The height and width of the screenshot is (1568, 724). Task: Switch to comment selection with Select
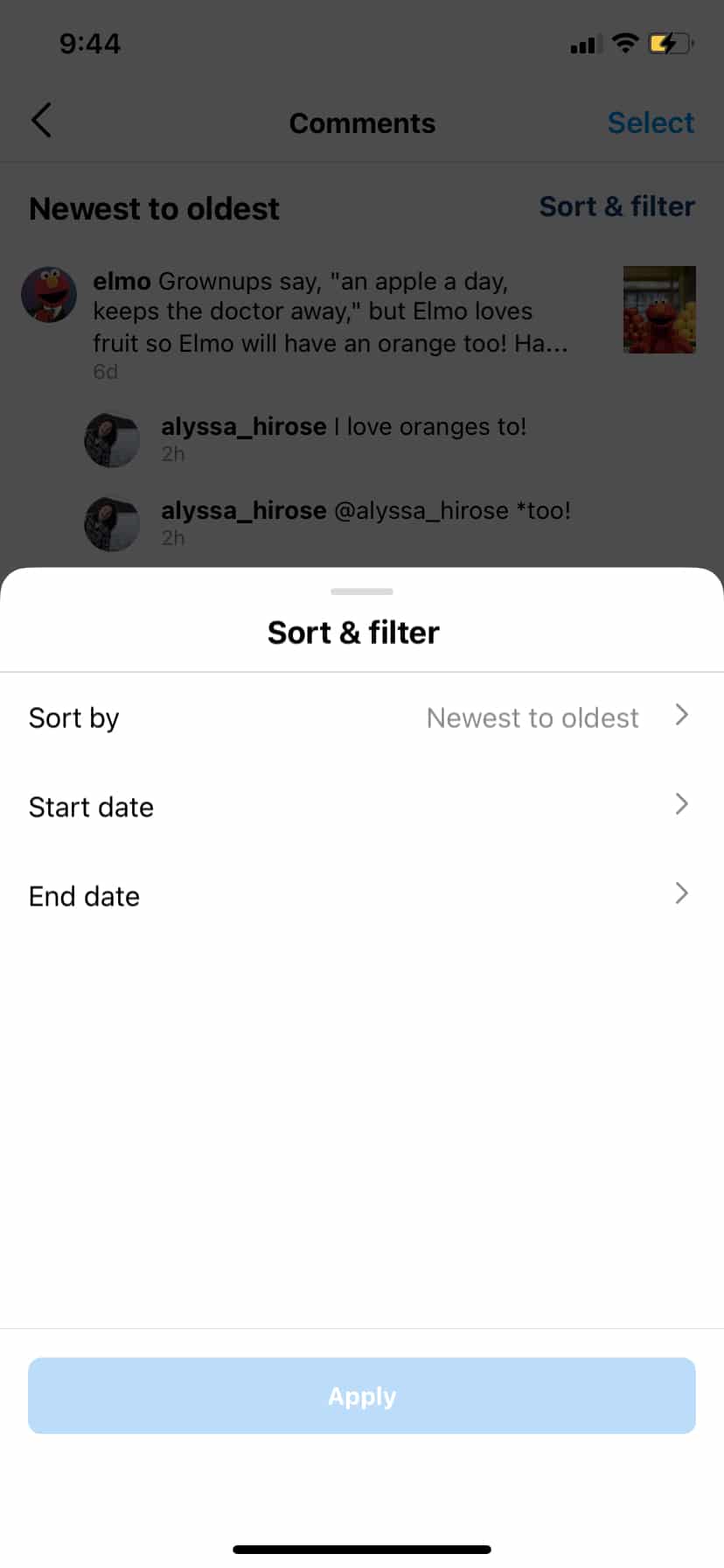point(651,122)
